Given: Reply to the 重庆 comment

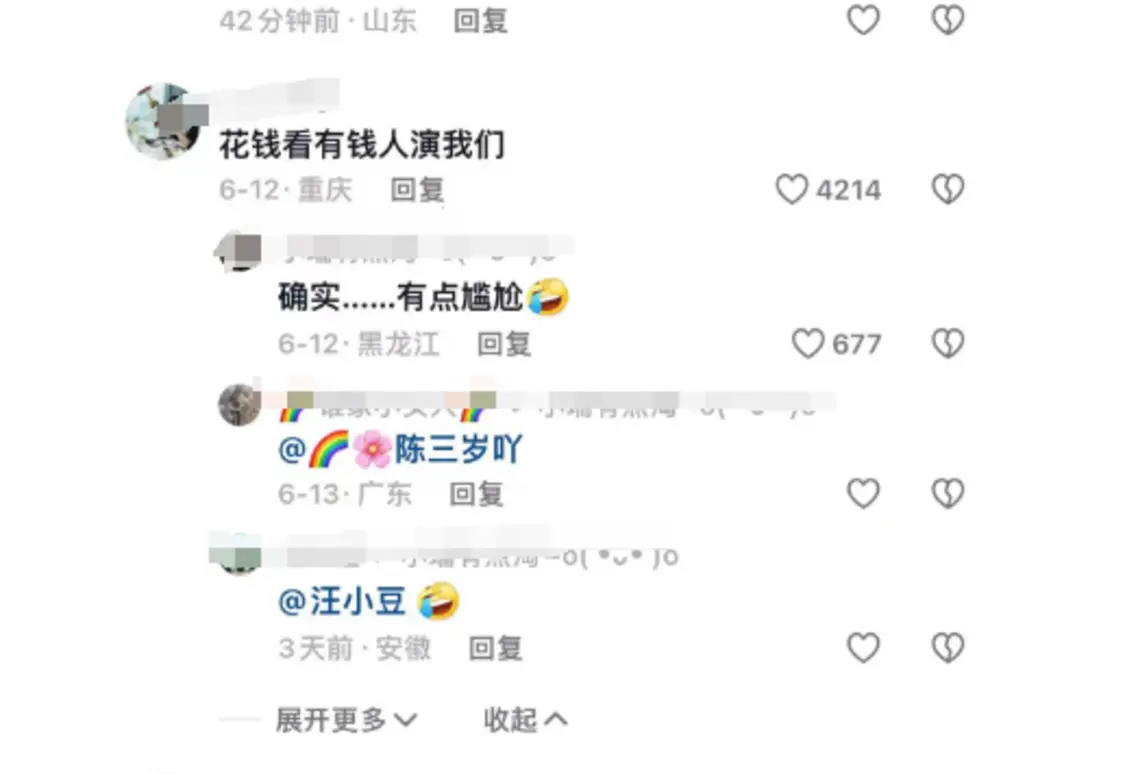Looking at the screenshot, I should [417, 190].
